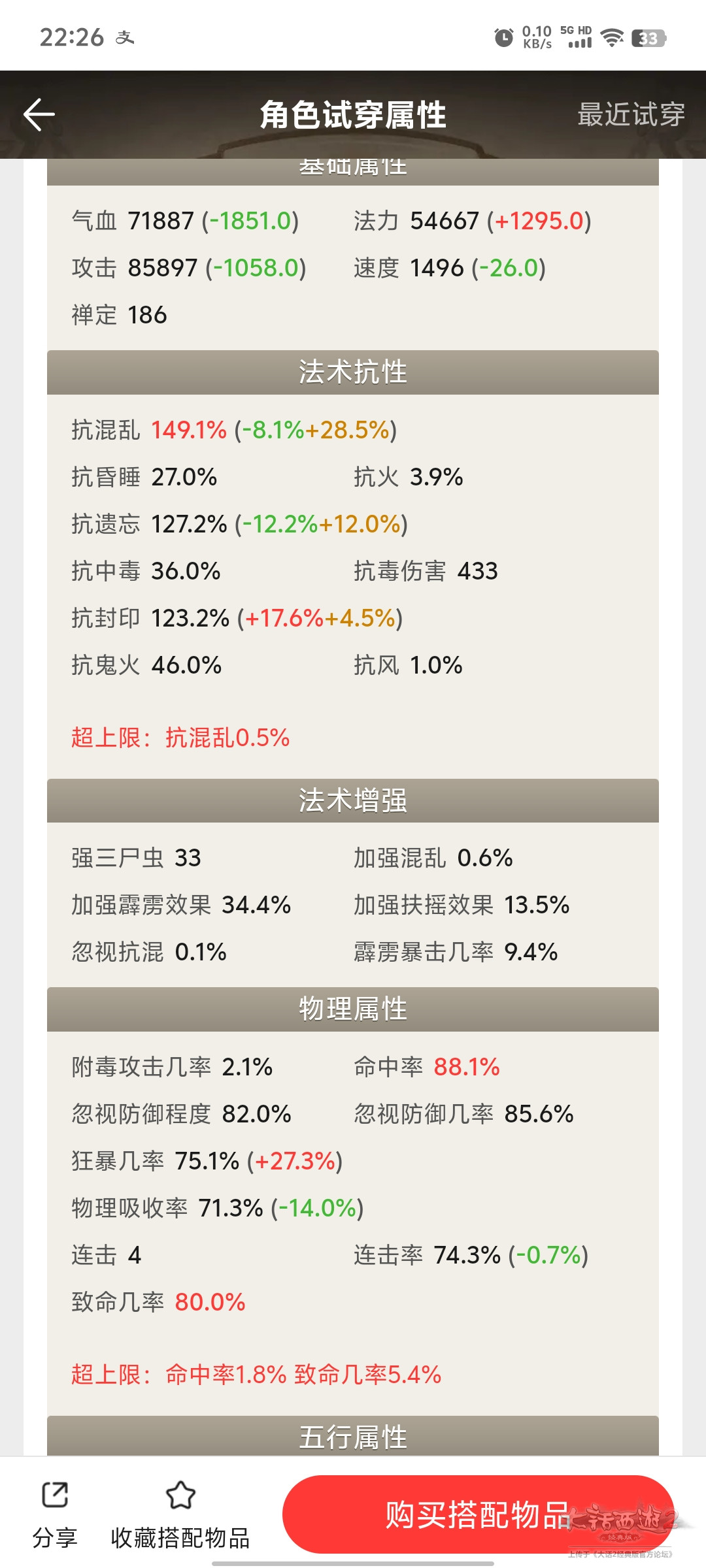This screenshot has width=706, height=1568.
Task: Open 最近试穿 recent try-on list
Action: pyautogui.click(x=630, y=115)
